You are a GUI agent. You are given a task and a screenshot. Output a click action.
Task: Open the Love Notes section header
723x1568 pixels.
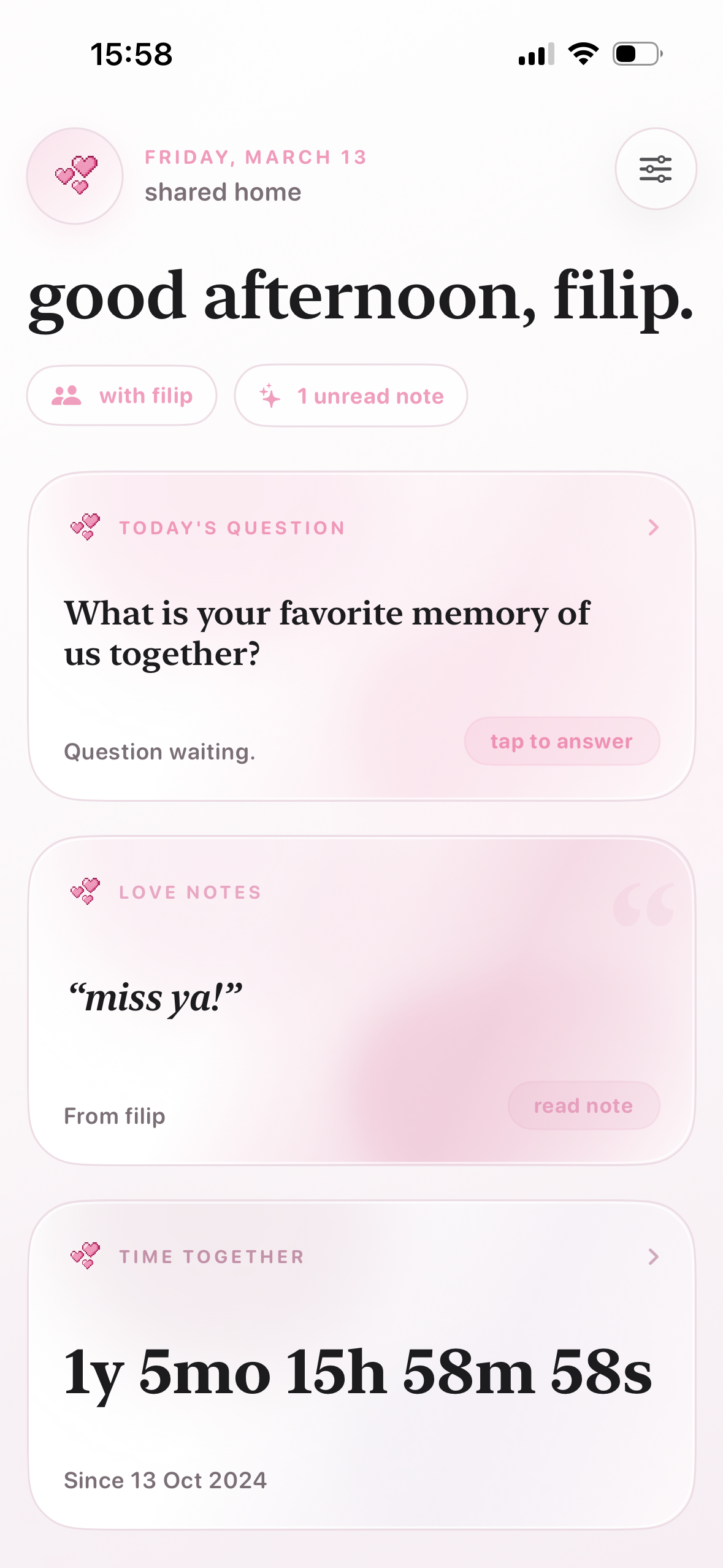[x=190, y=891]
